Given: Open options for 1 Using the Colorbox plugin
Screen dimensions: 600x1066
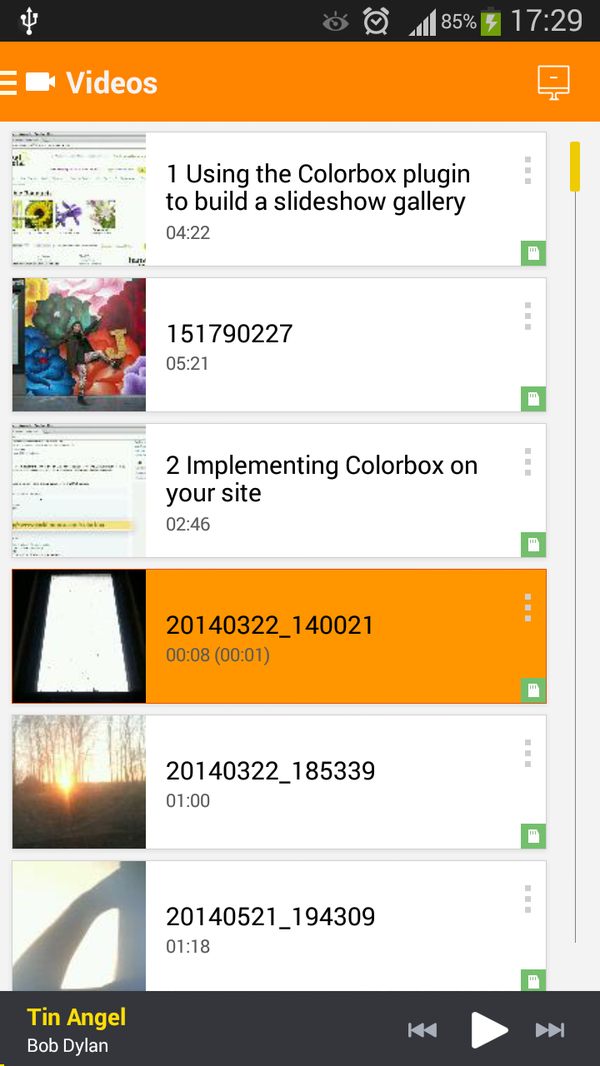Looking at the screenshot, I should 527,172.
